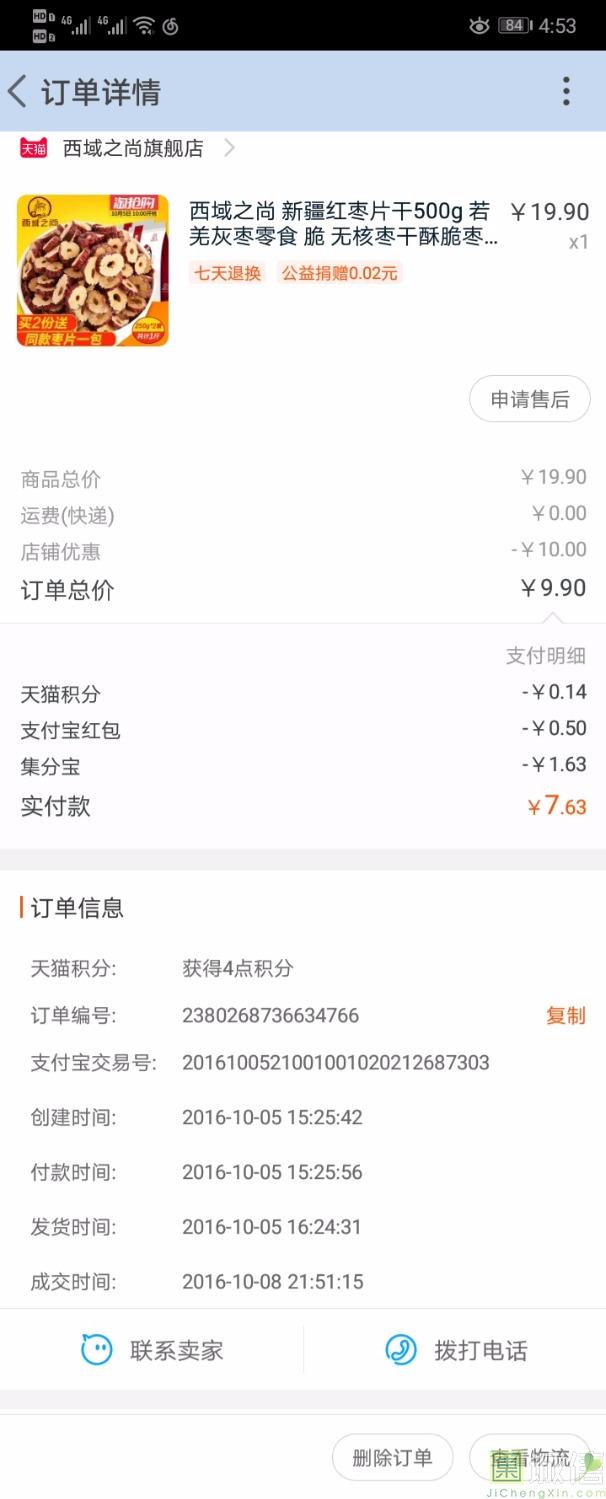Viewport: 606px width, 1499px height.
Task: Go back from order details
Action: point(18,92)
